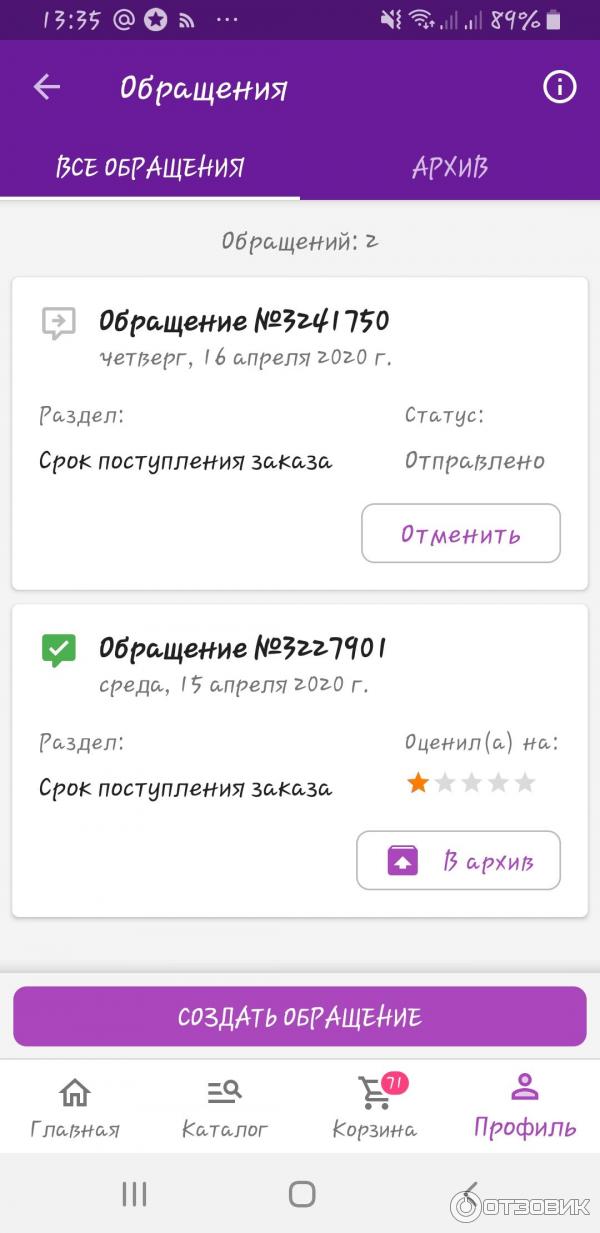Switch to the Архив tab

coord(449,167)
